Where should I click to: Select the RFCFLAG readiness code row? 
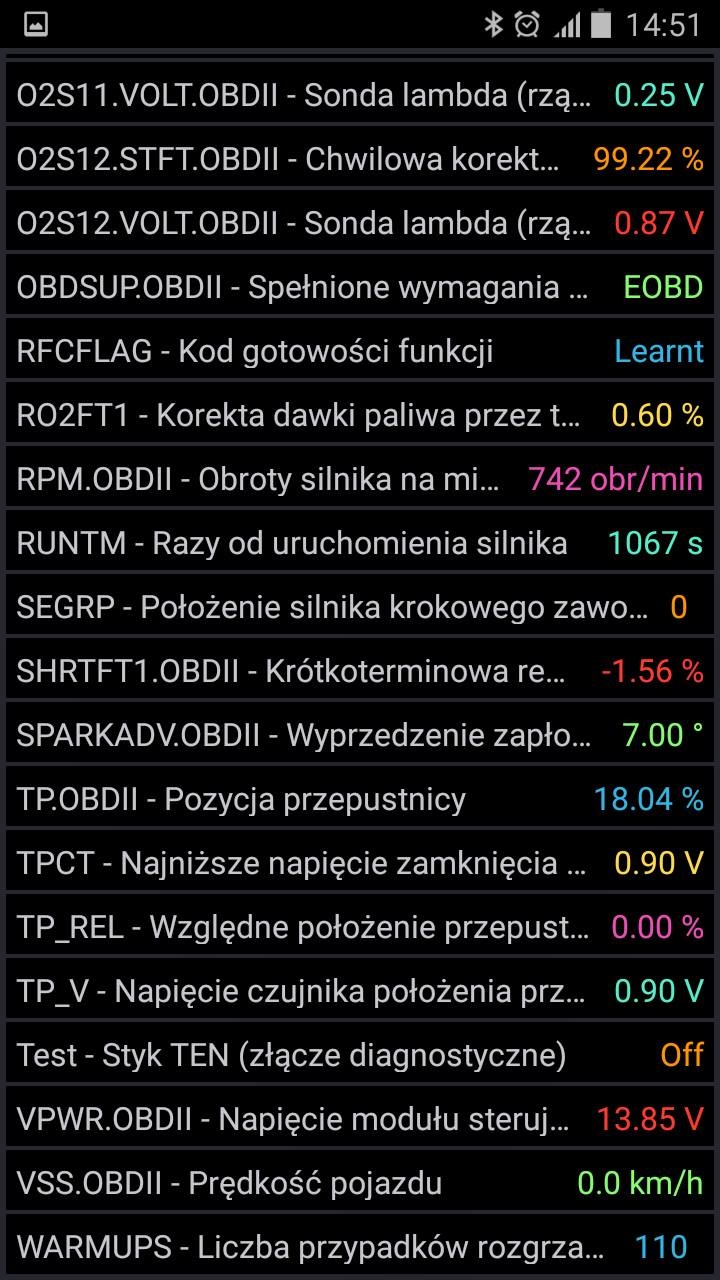coord(360,351)
